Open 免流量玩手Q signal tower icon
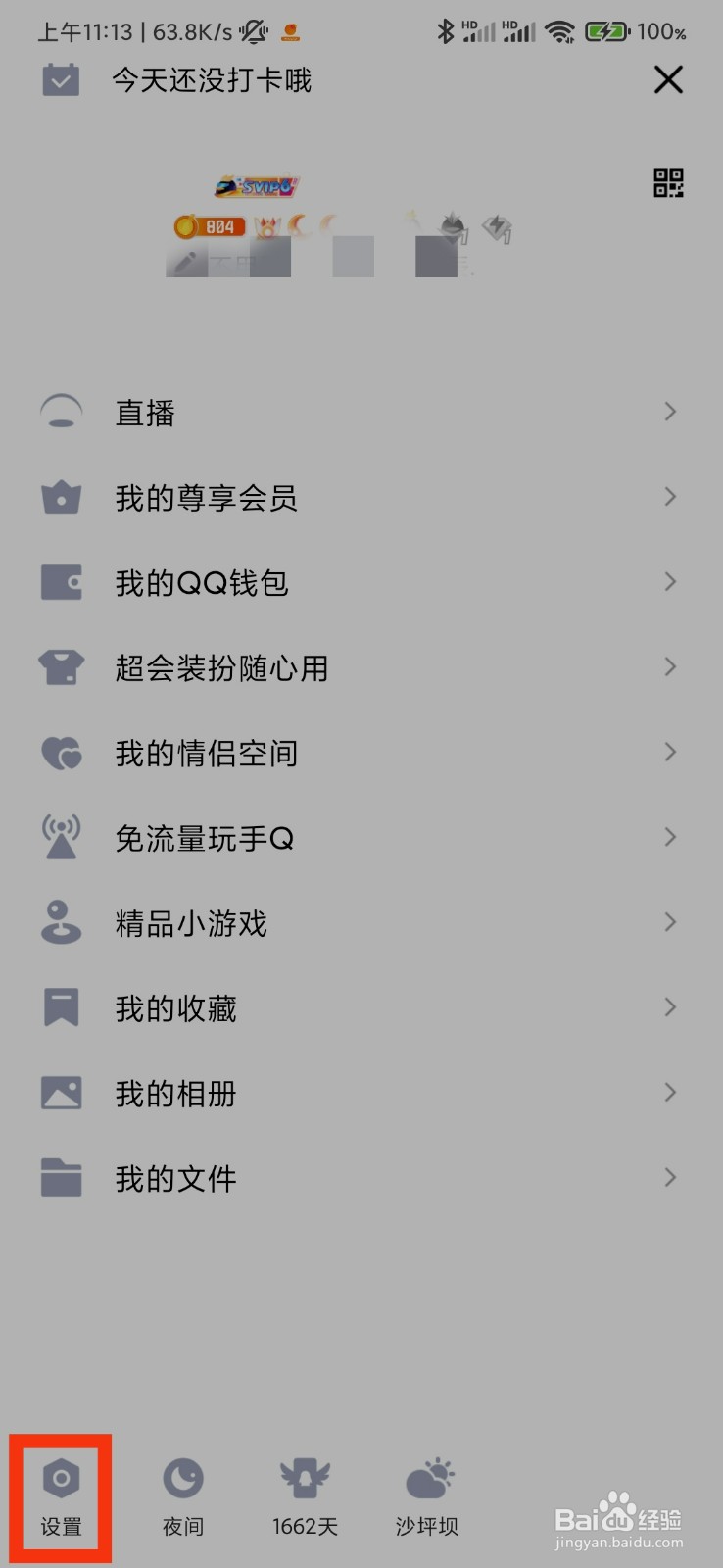723x1568 pixels. tap(61, 837)
